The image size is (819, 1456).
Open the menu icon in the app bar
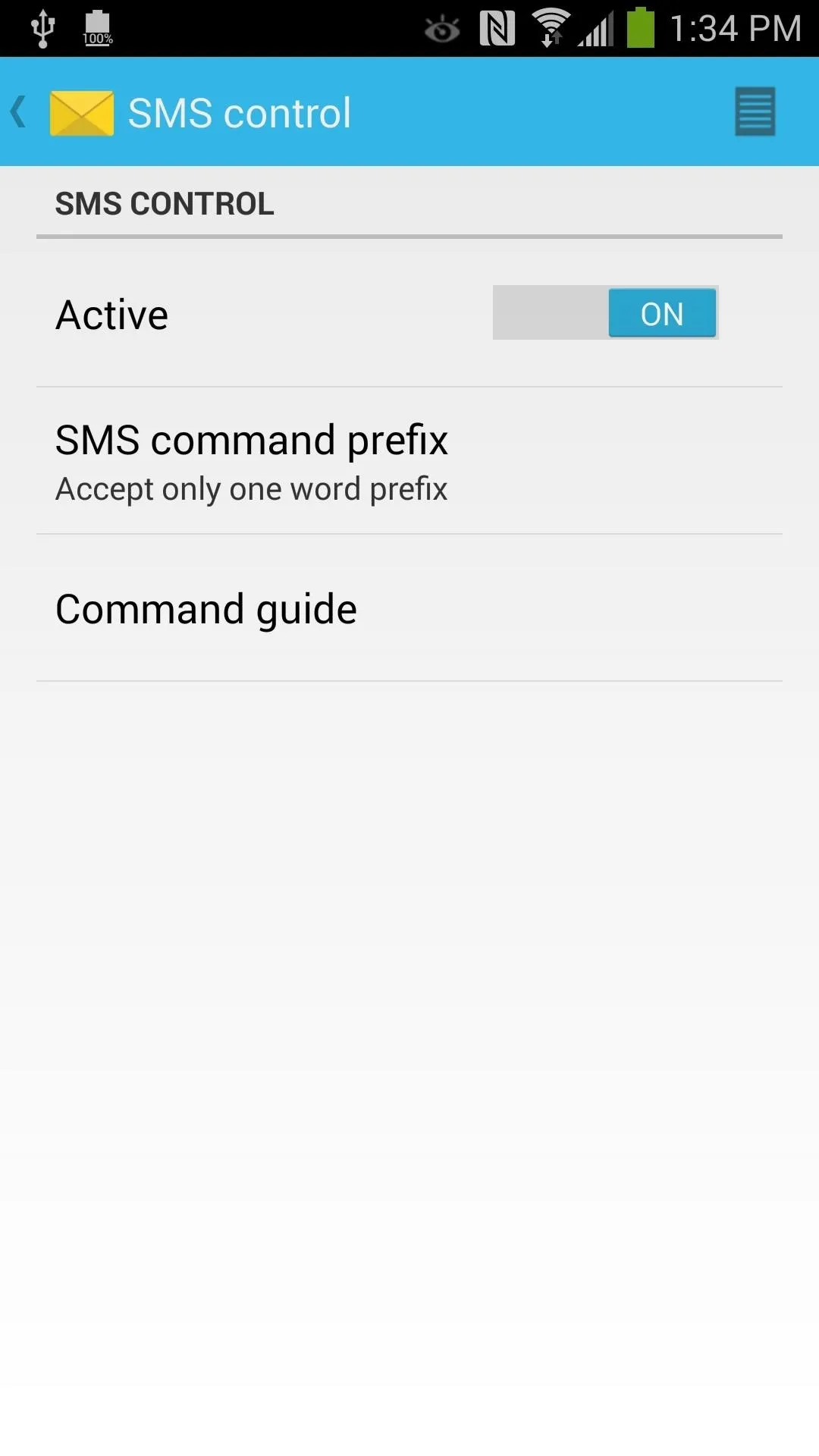point(755,112)
